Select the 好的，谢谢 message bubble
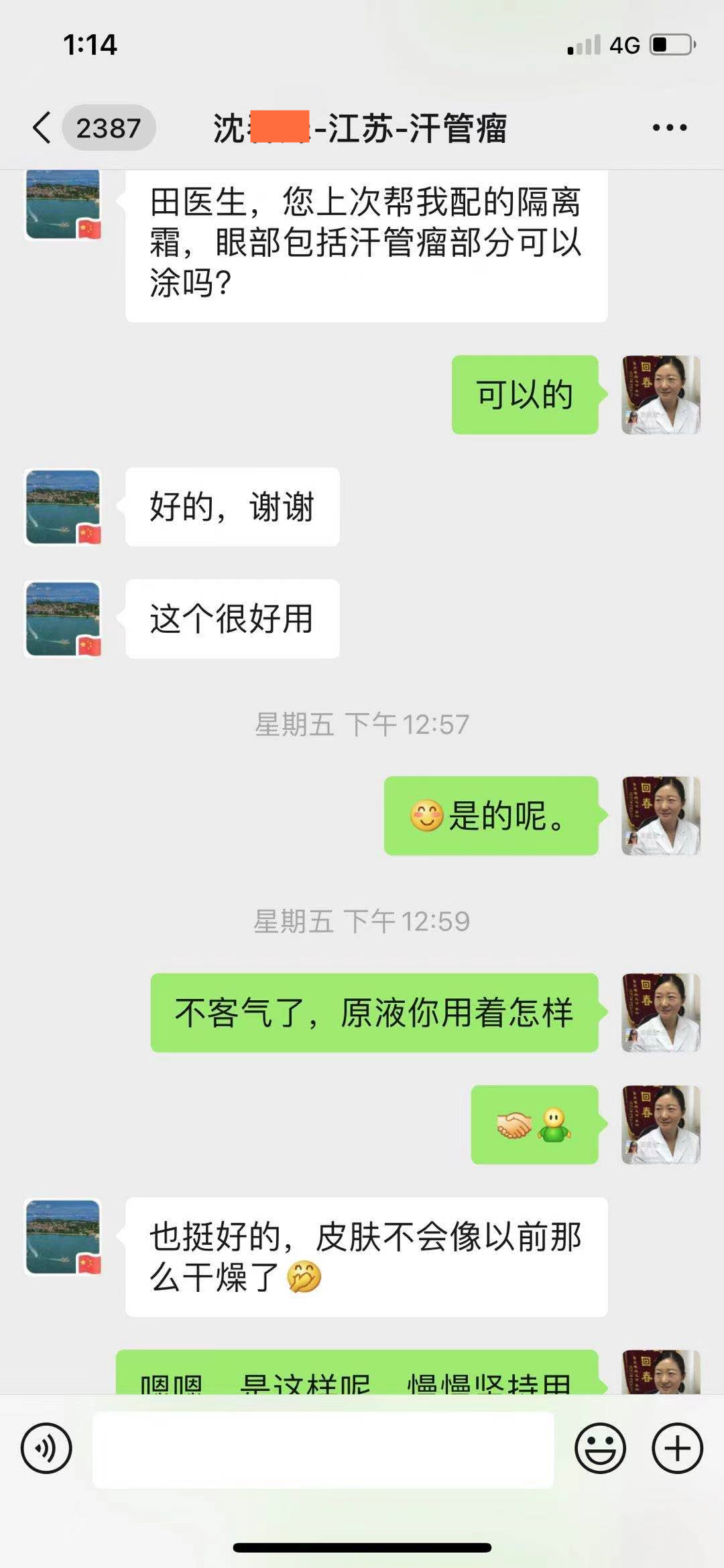Viewport: 724px width, 1568px height. pos(231,507)
